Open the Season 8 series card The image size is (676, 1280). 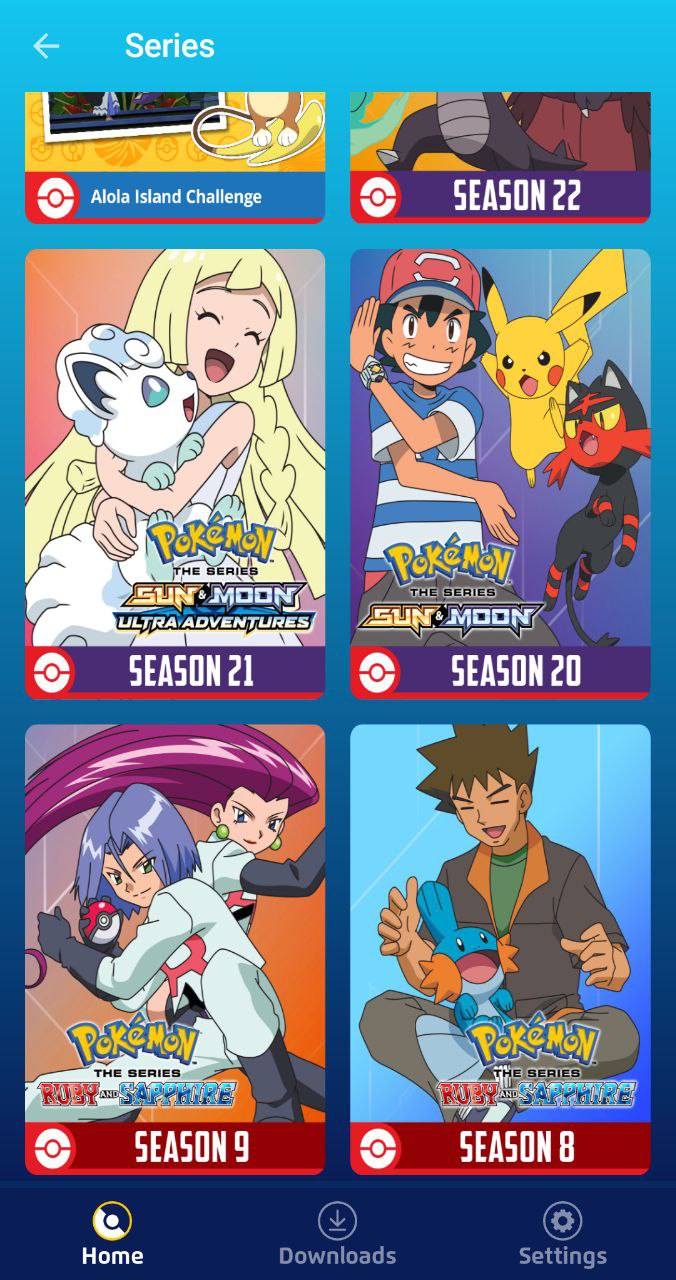pyautogui.click(x=500, y=948)
